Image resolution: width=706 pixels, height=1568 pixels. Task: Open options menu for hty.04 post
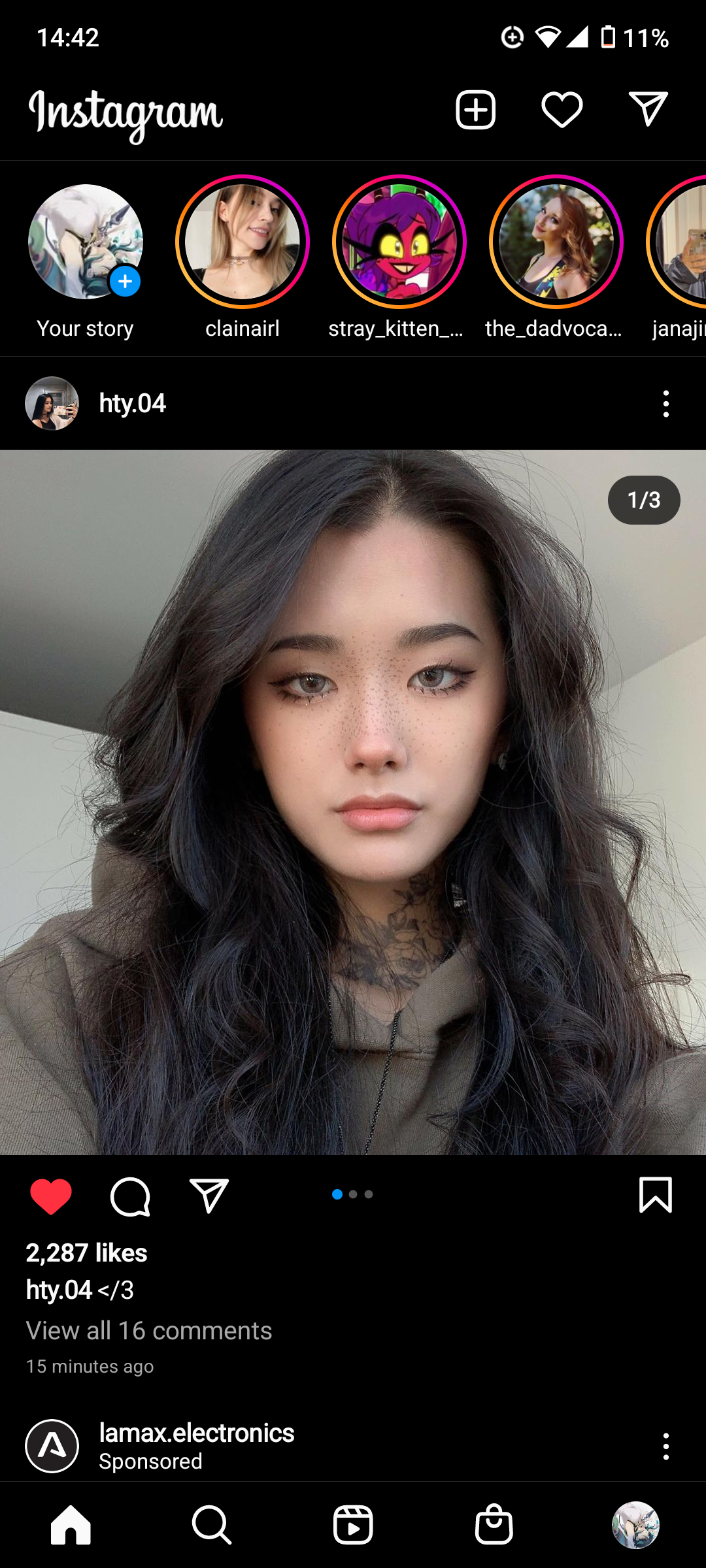coord(666,404)
